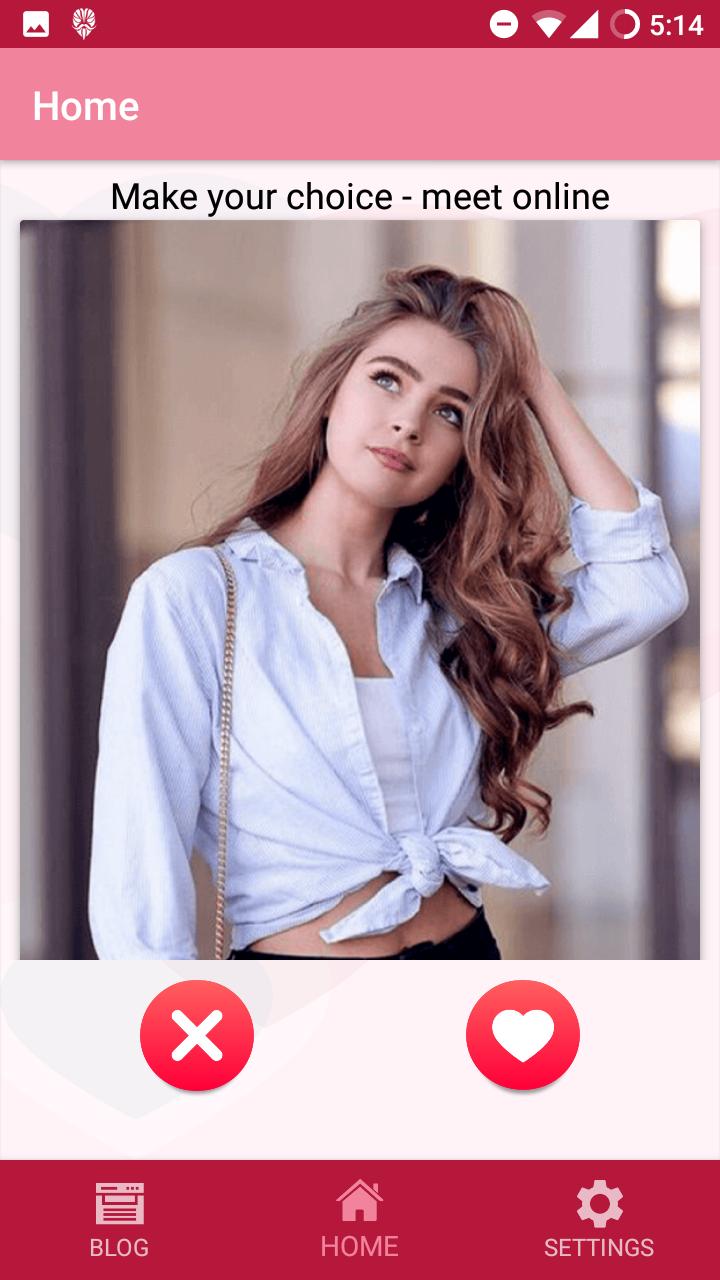Reject this profile with the X button
This screenshot has height=1280, width=720.
click(197, 1035)
